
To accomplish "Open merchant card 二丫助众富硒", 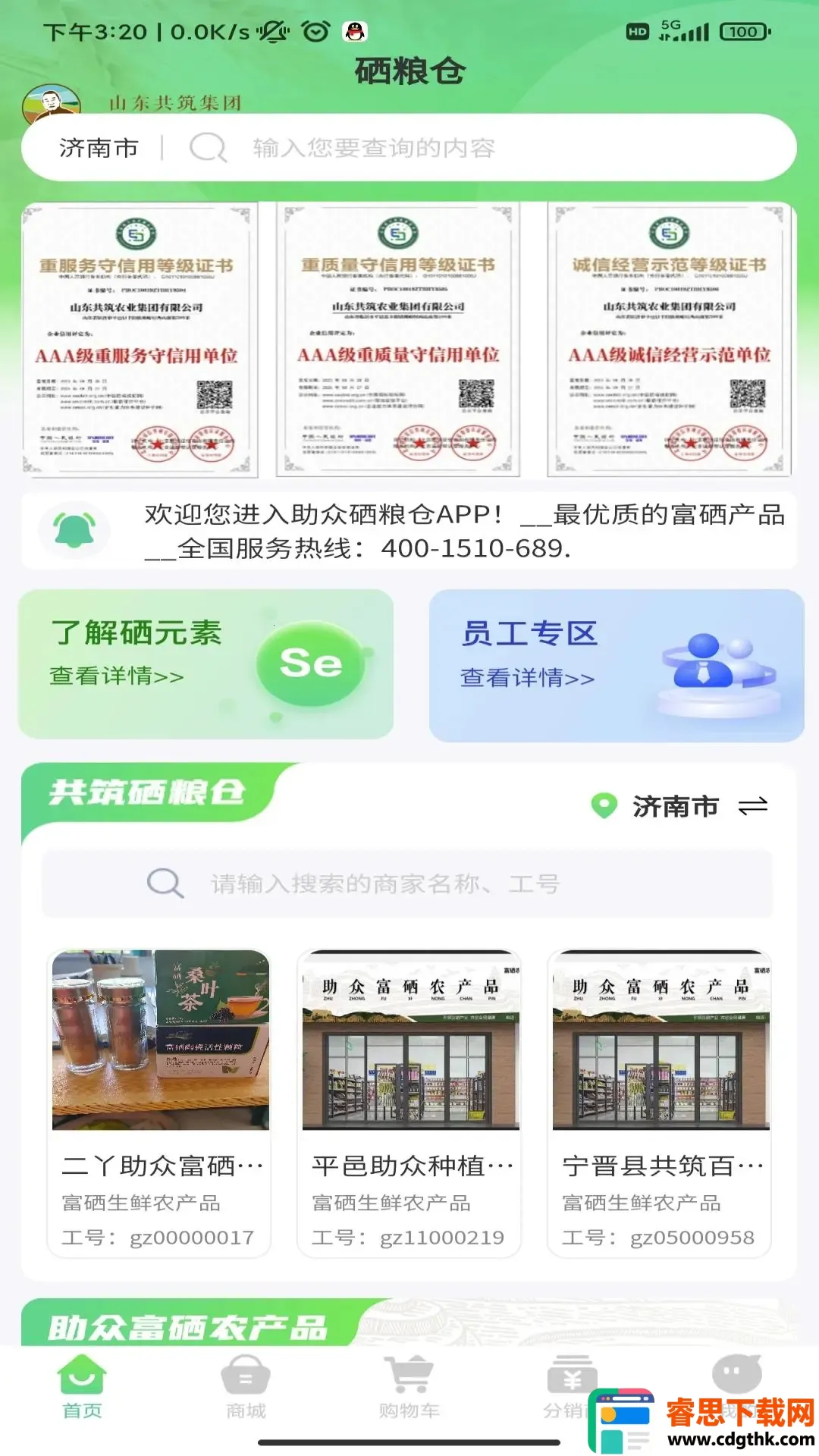I will point(159,1103).
